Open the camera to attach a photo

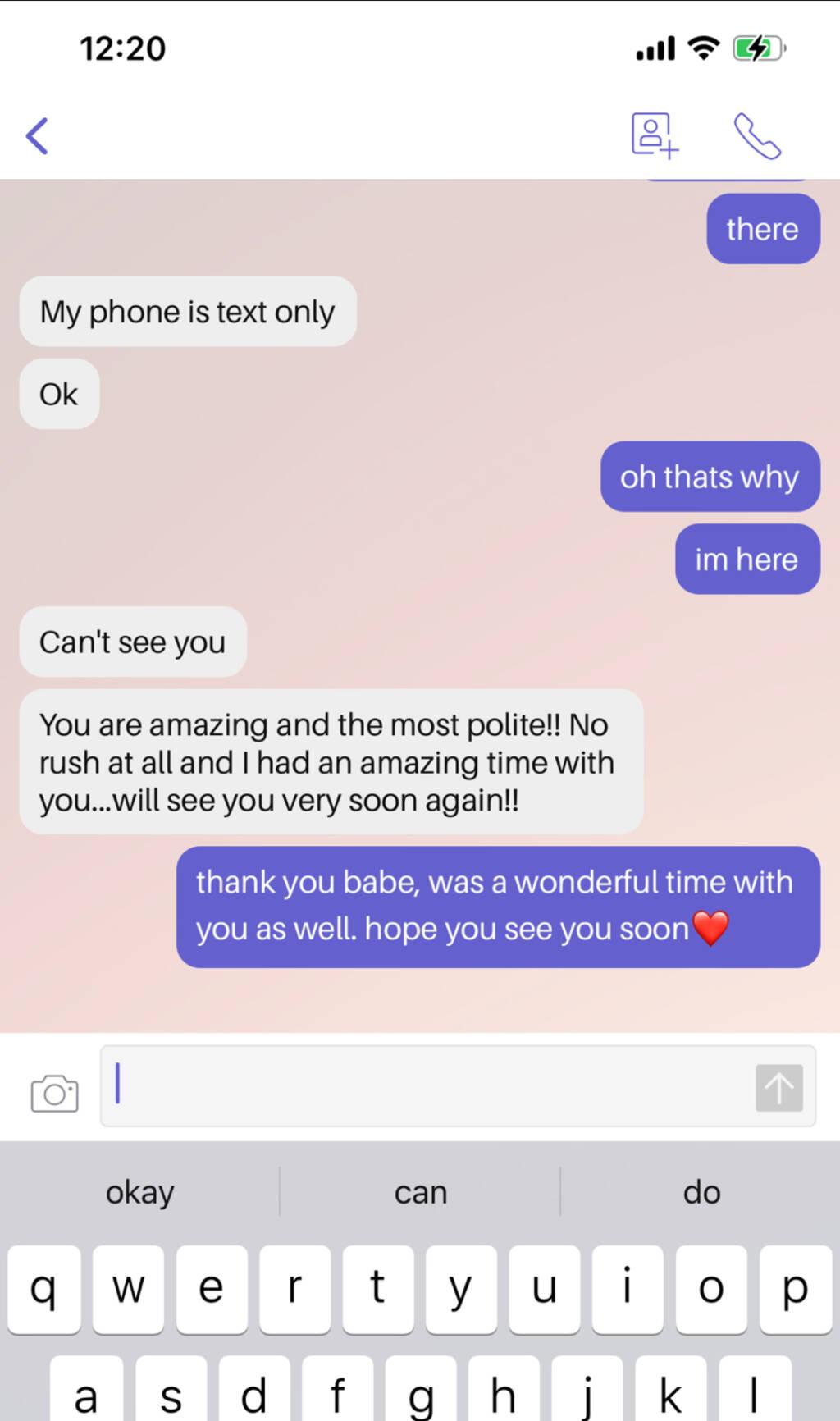click(54, 1093)
